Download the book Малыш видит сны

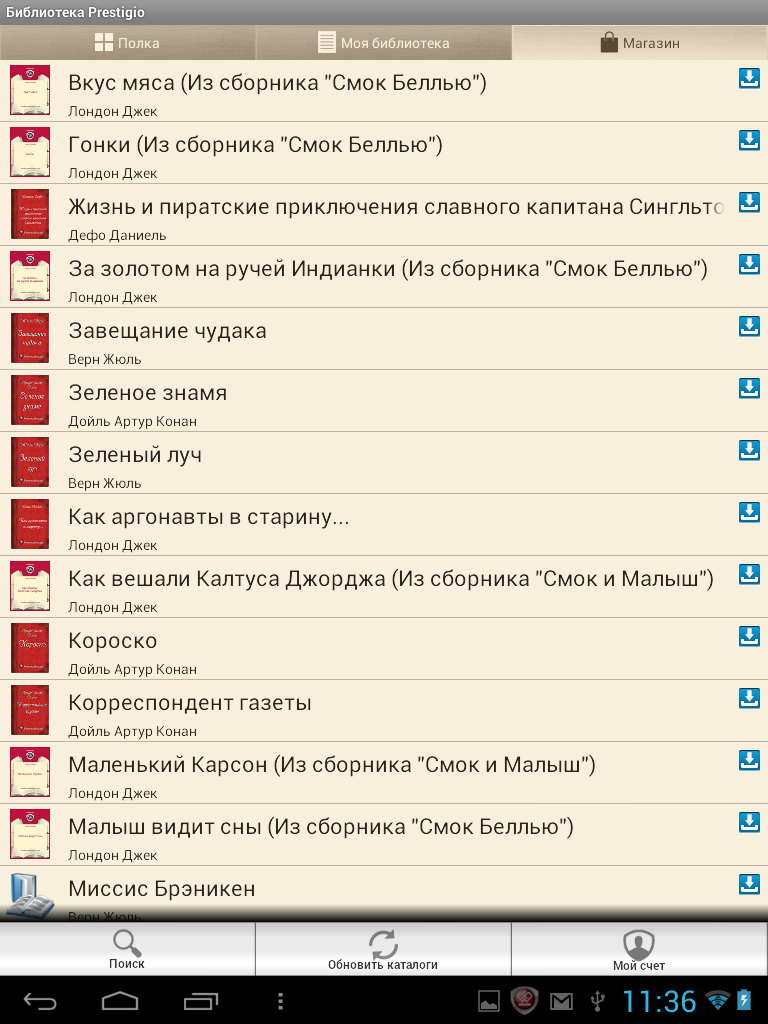click(x=749, y=823)
